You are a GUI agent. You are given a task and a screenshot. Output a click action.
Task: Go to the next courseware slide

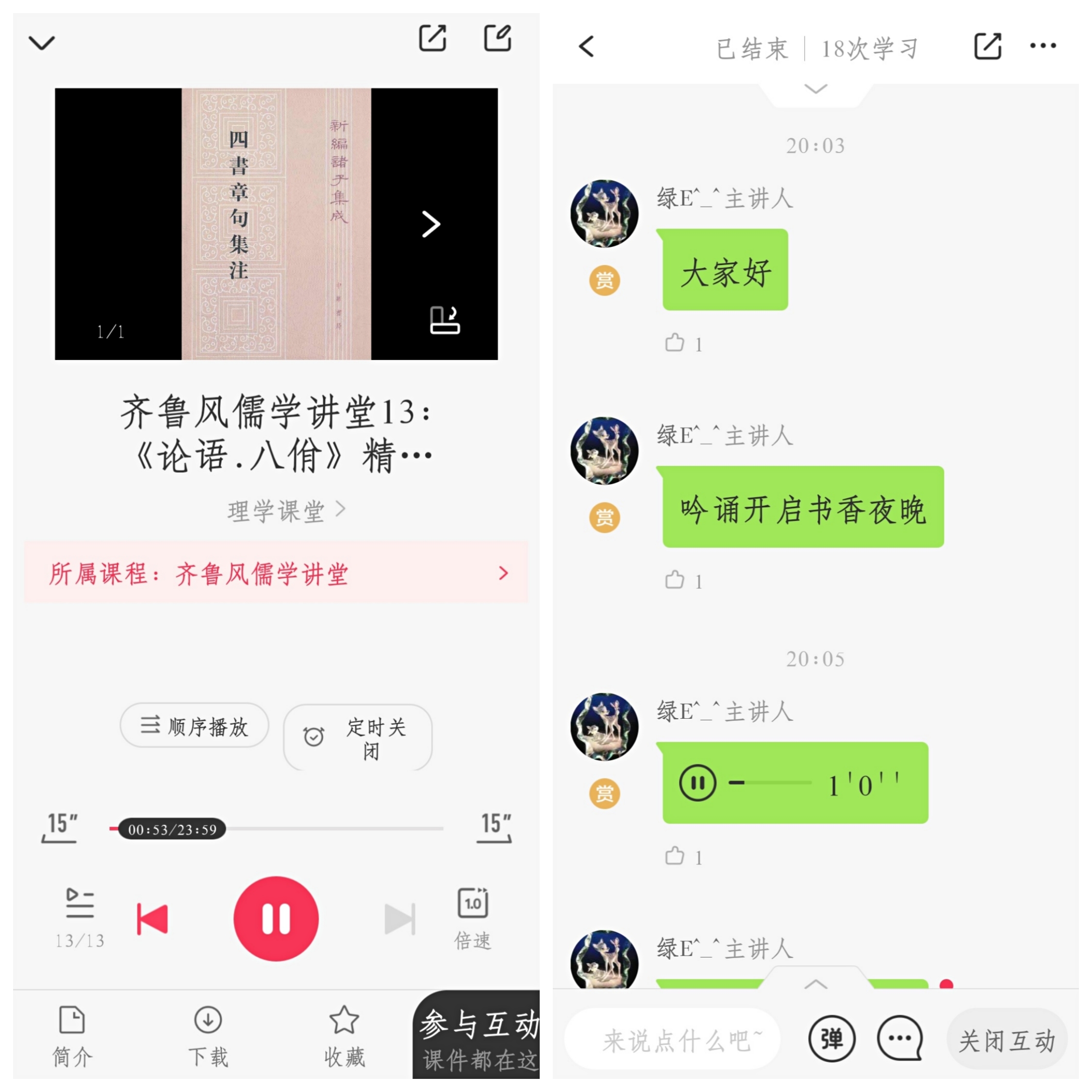(430, 224)
